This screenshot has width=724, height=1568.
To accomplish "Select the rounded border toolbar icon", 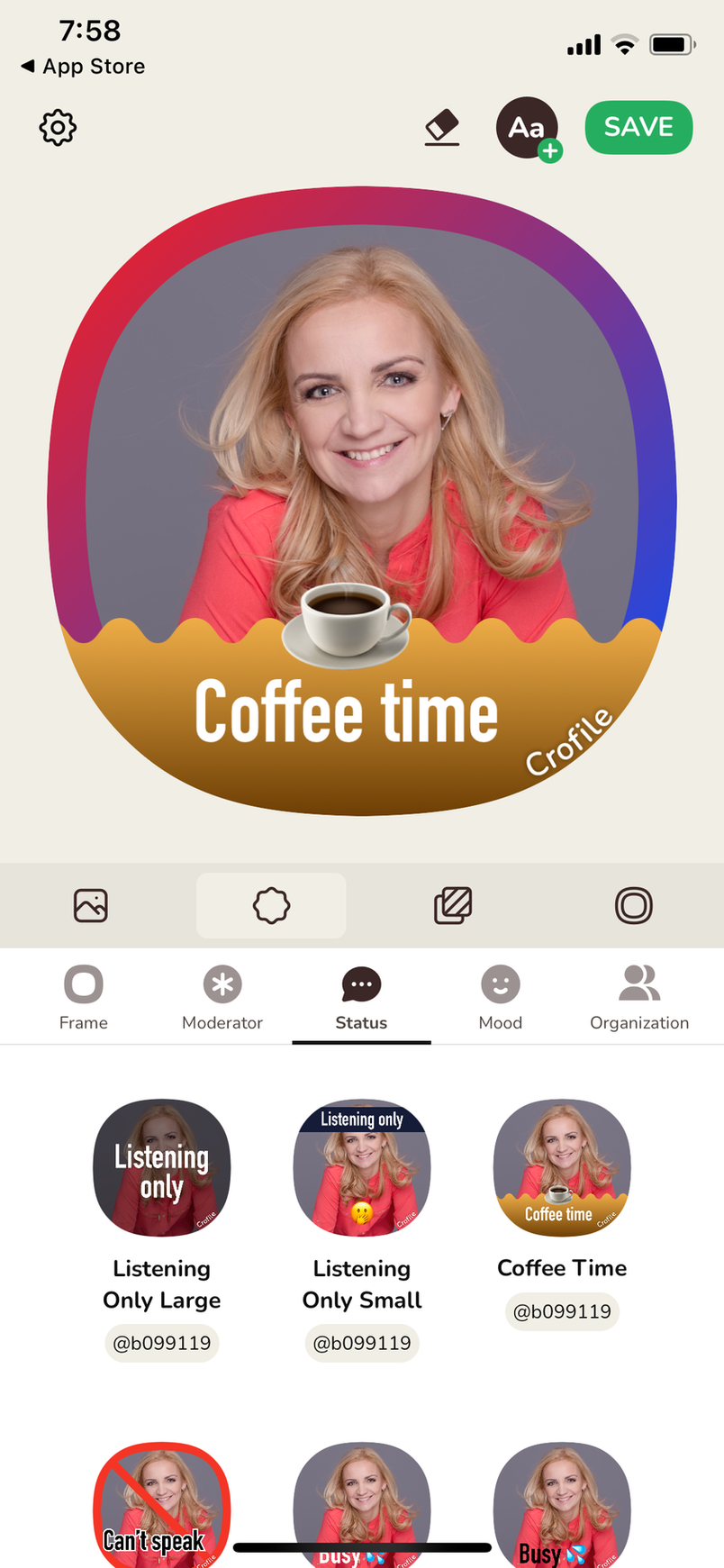I will pyautogui.click(x=633, y=905).
